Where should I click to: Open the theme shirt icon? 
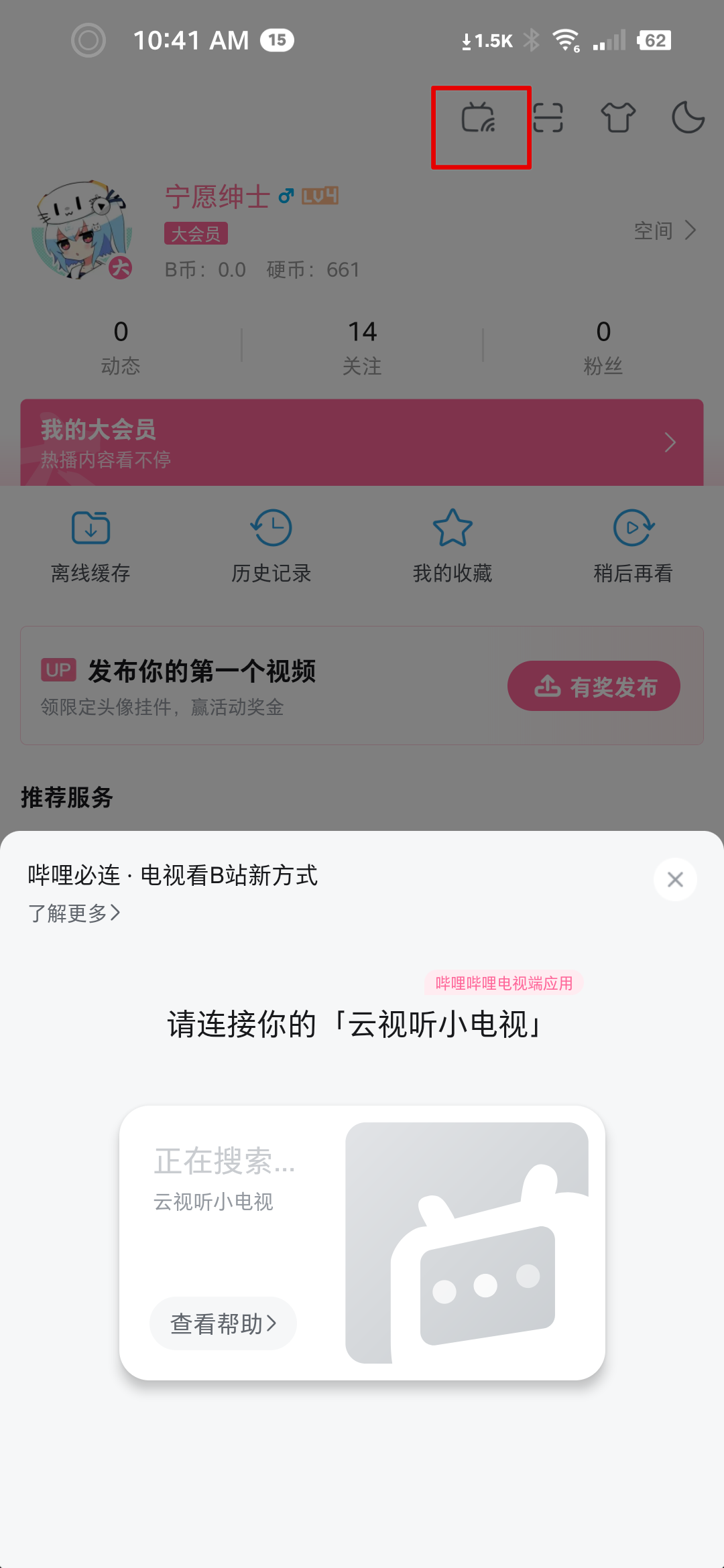(617, 118)
